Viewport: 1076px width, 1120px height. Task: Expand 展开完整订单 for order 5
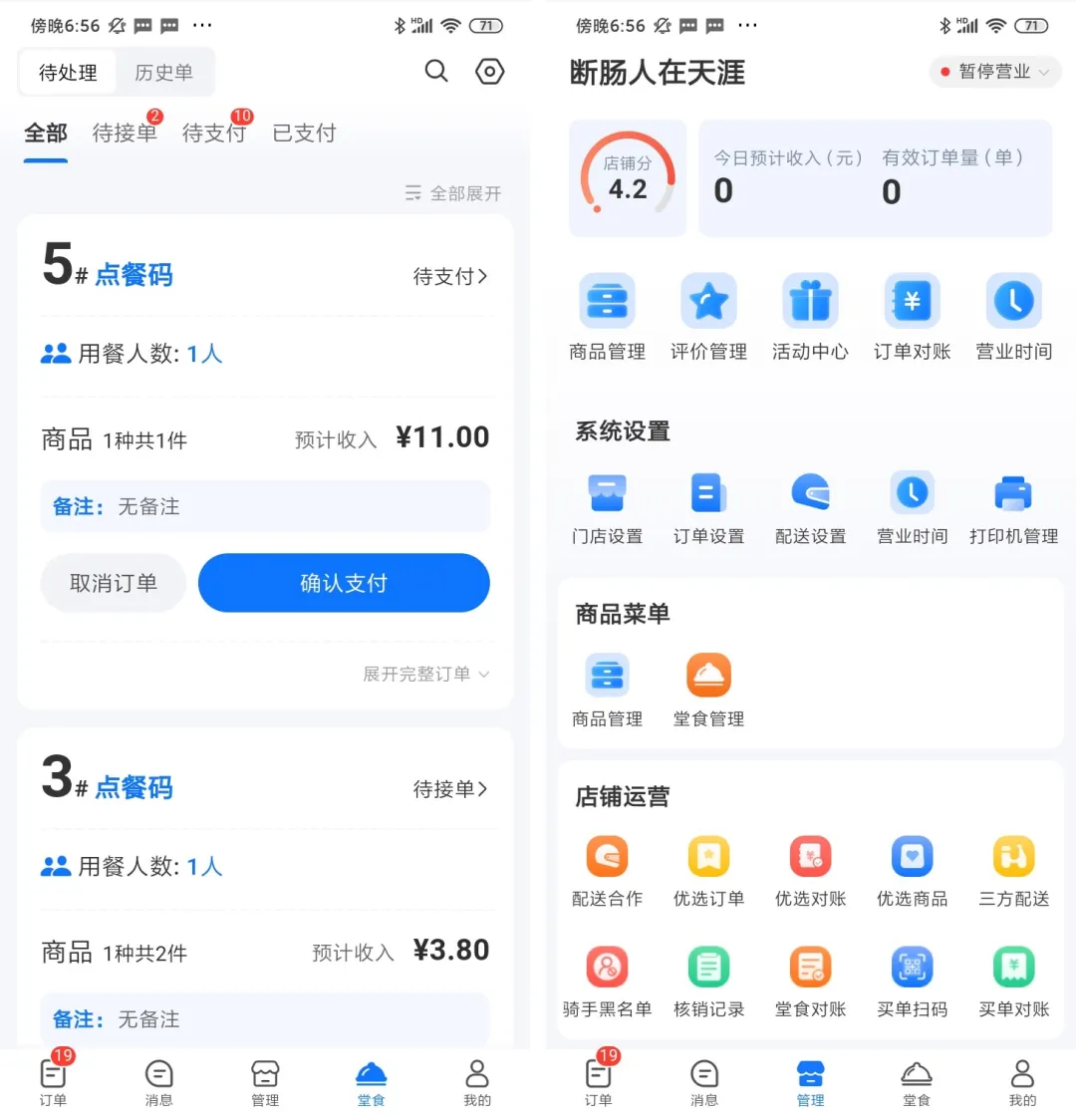(x=425, y=675)
